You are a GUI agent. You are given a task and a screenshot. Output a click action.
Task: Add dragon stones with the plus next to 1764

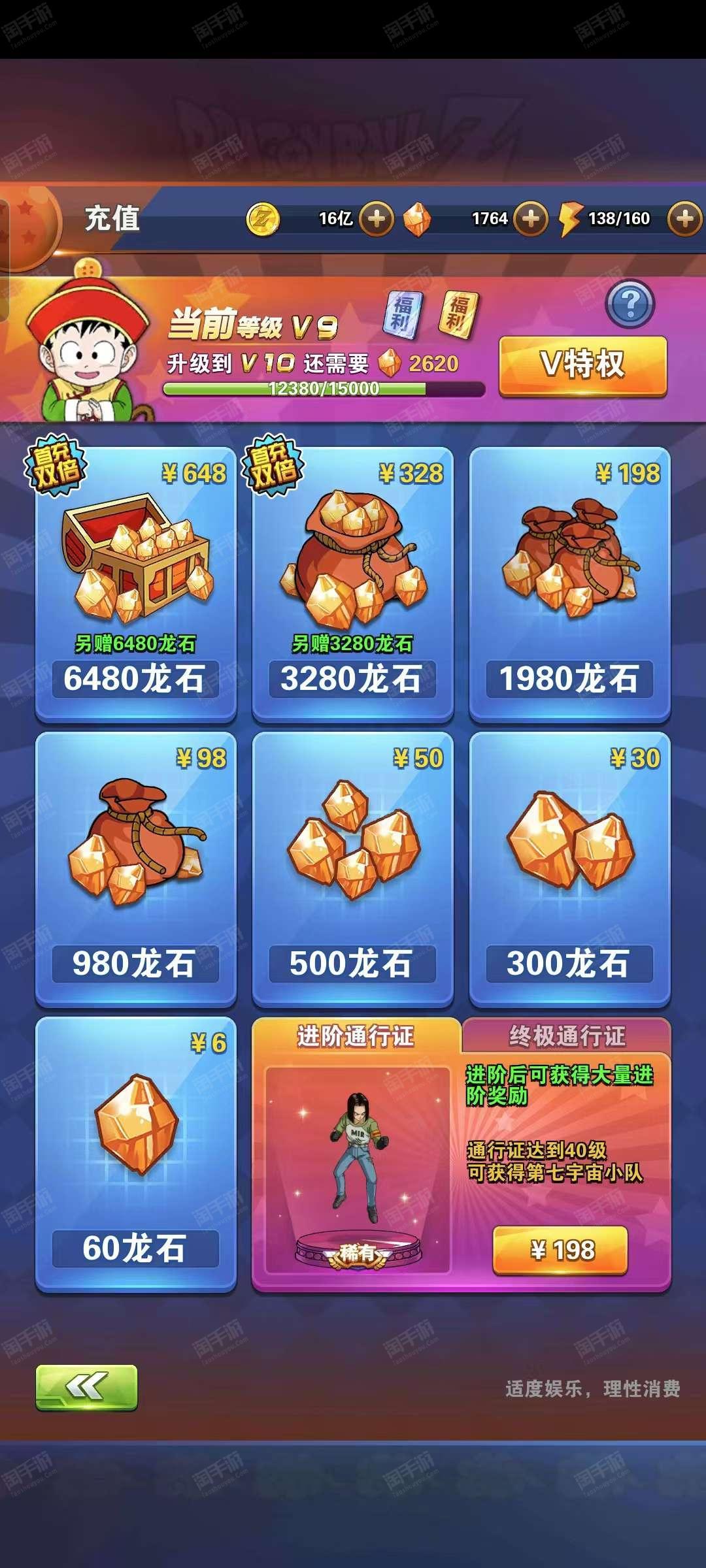pyautogui.click(x=530, y=218)
